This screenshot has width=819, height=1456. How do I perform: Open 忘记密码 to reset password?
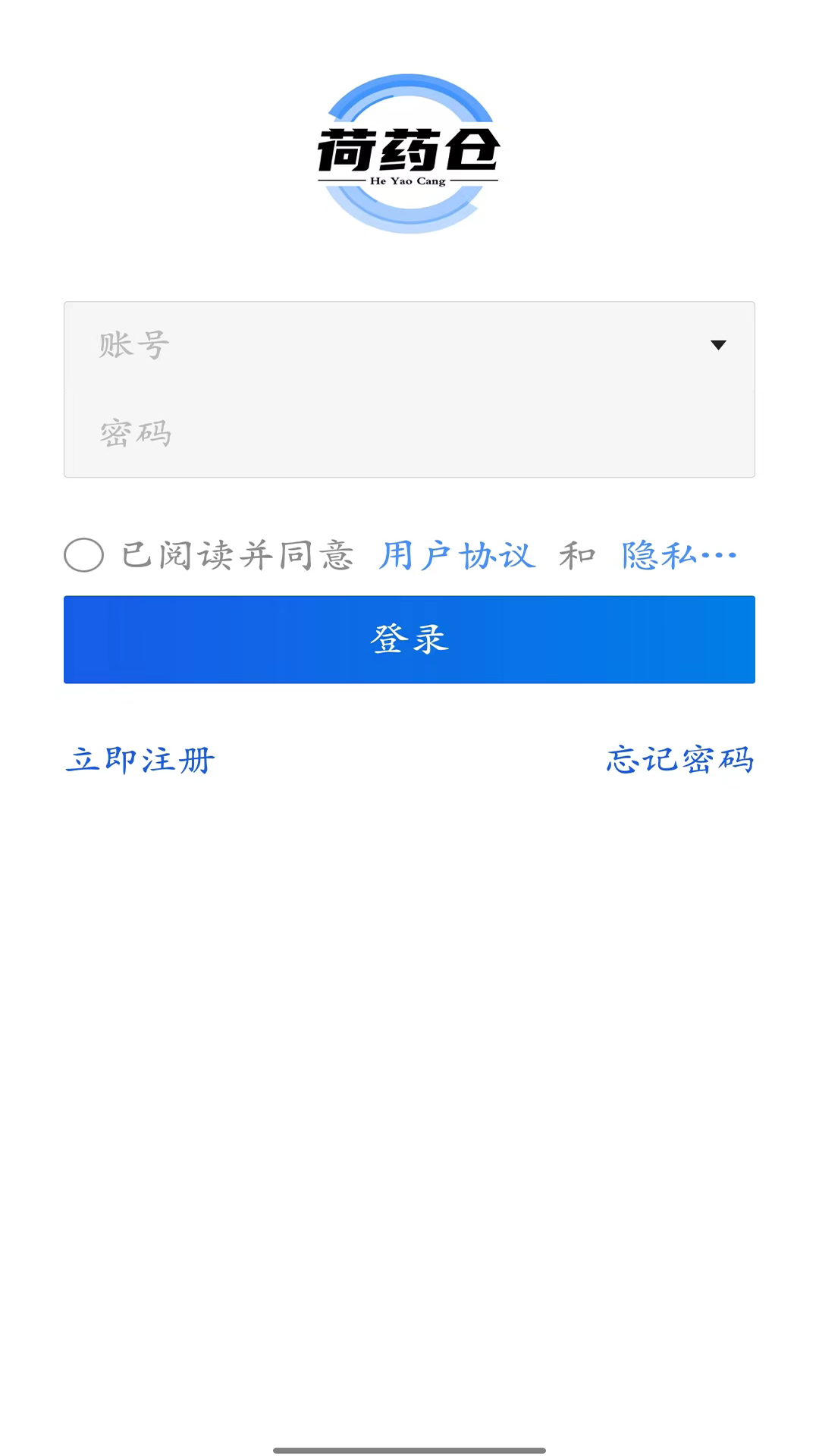680,760
